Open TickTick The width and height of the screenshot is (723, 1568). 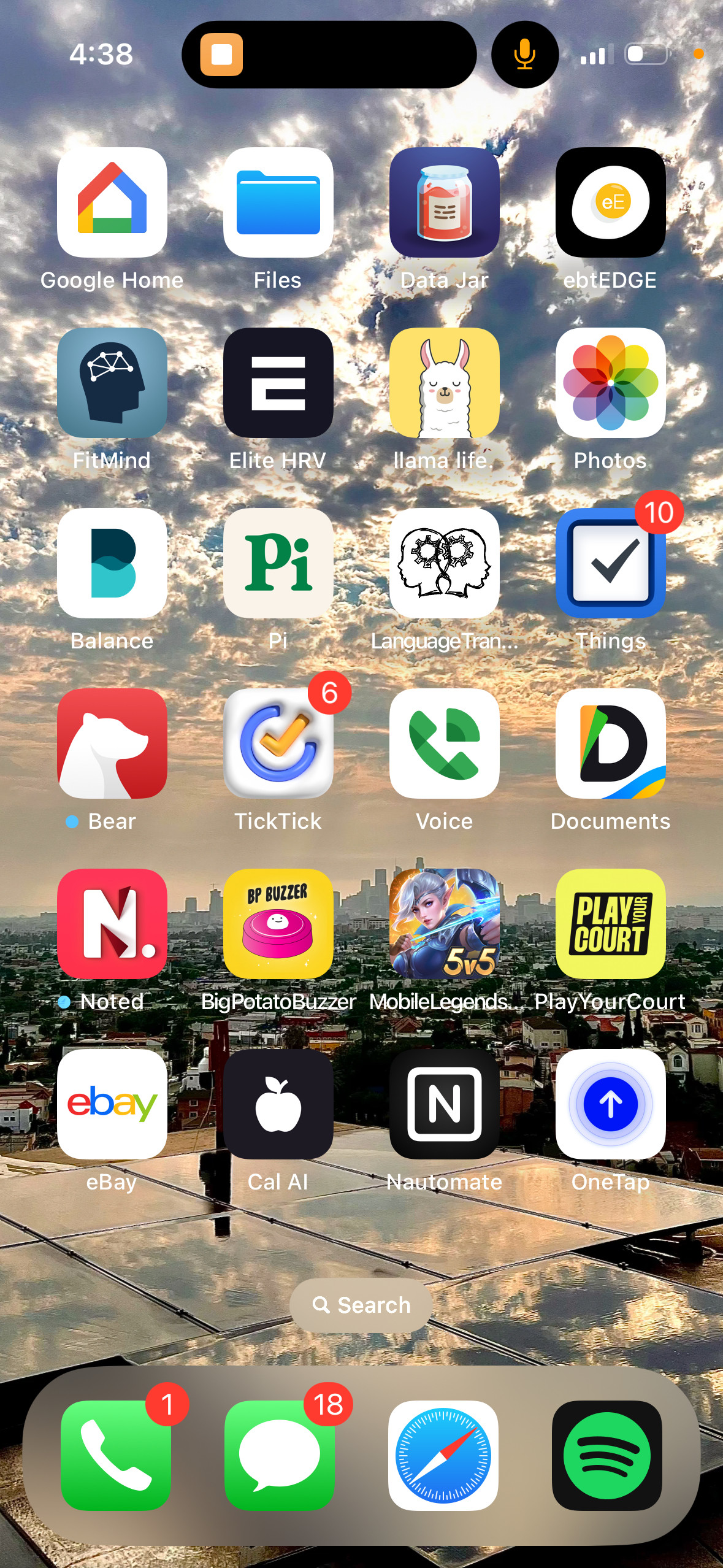[x=278, y=744]
